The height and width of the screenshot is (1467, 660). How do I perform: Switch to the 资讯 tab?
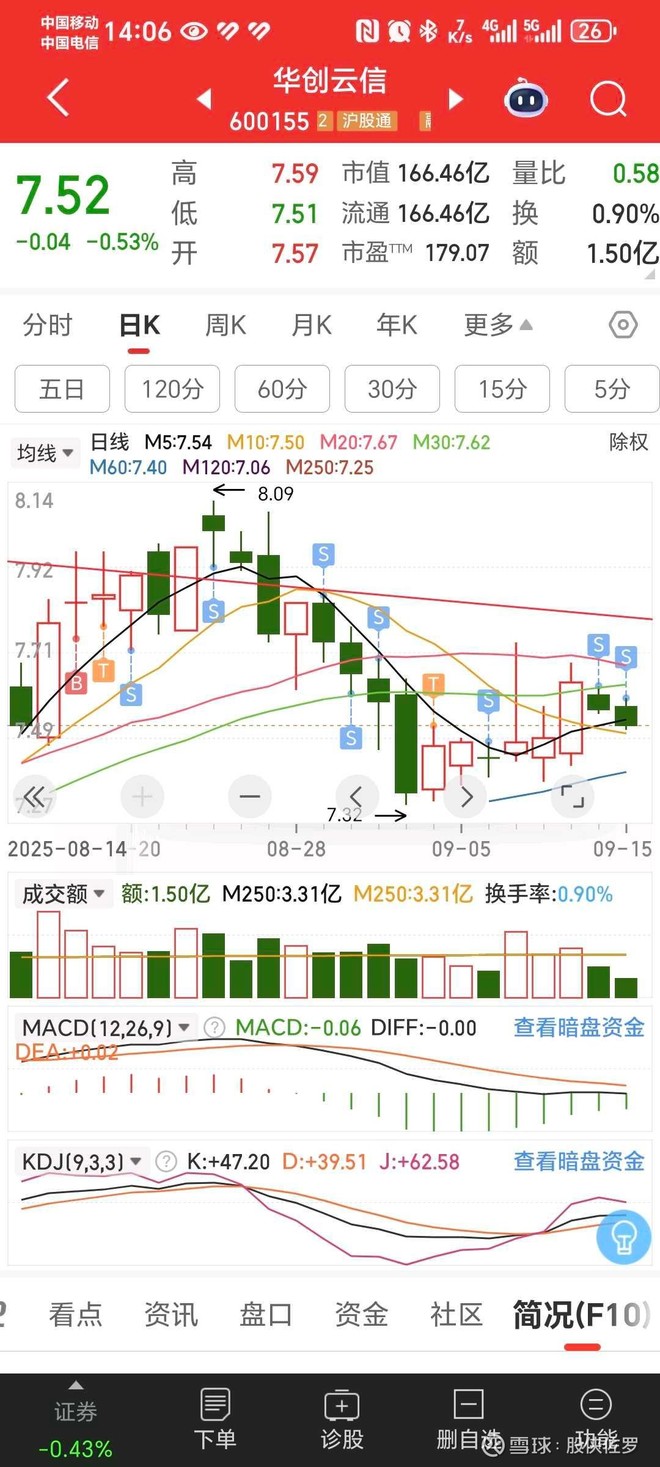(x=170, y=1314)
